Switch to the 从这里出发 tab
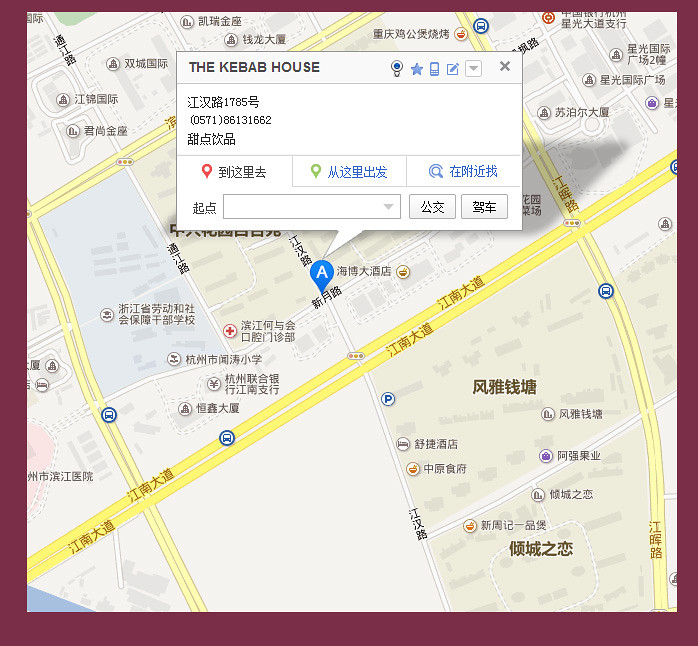The width and height of the screenshot is (698, 646). 349,172
